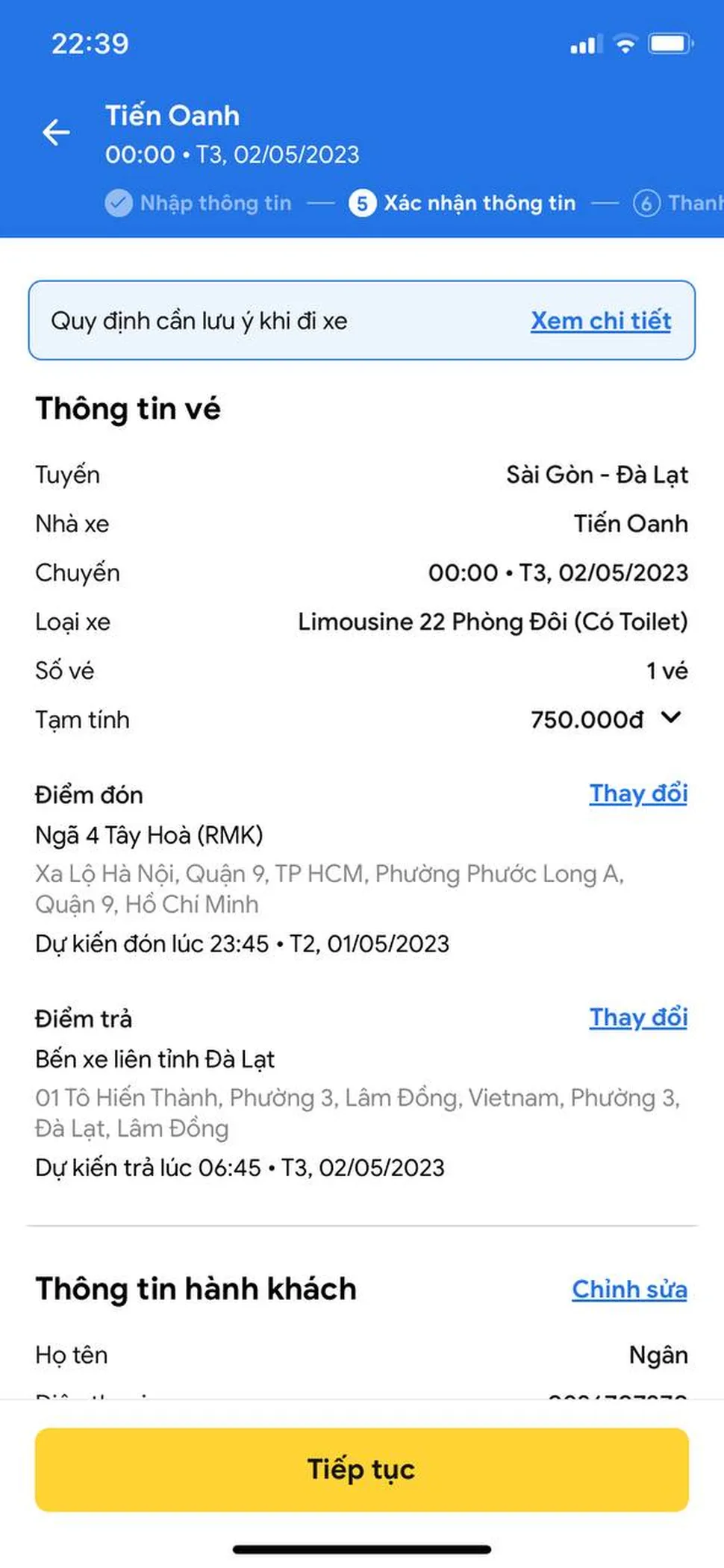Screen dimensions: 724x1568
Task: Tap the checkmark icon on completed step
Action: (118, 202)
